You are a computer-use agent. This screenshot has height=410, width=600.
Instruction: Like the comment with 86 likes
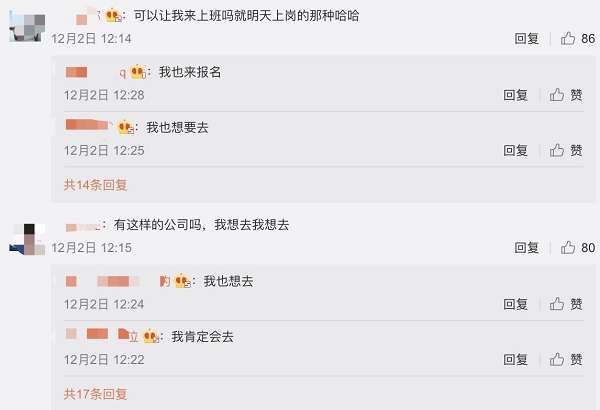[x=578, y=39]
